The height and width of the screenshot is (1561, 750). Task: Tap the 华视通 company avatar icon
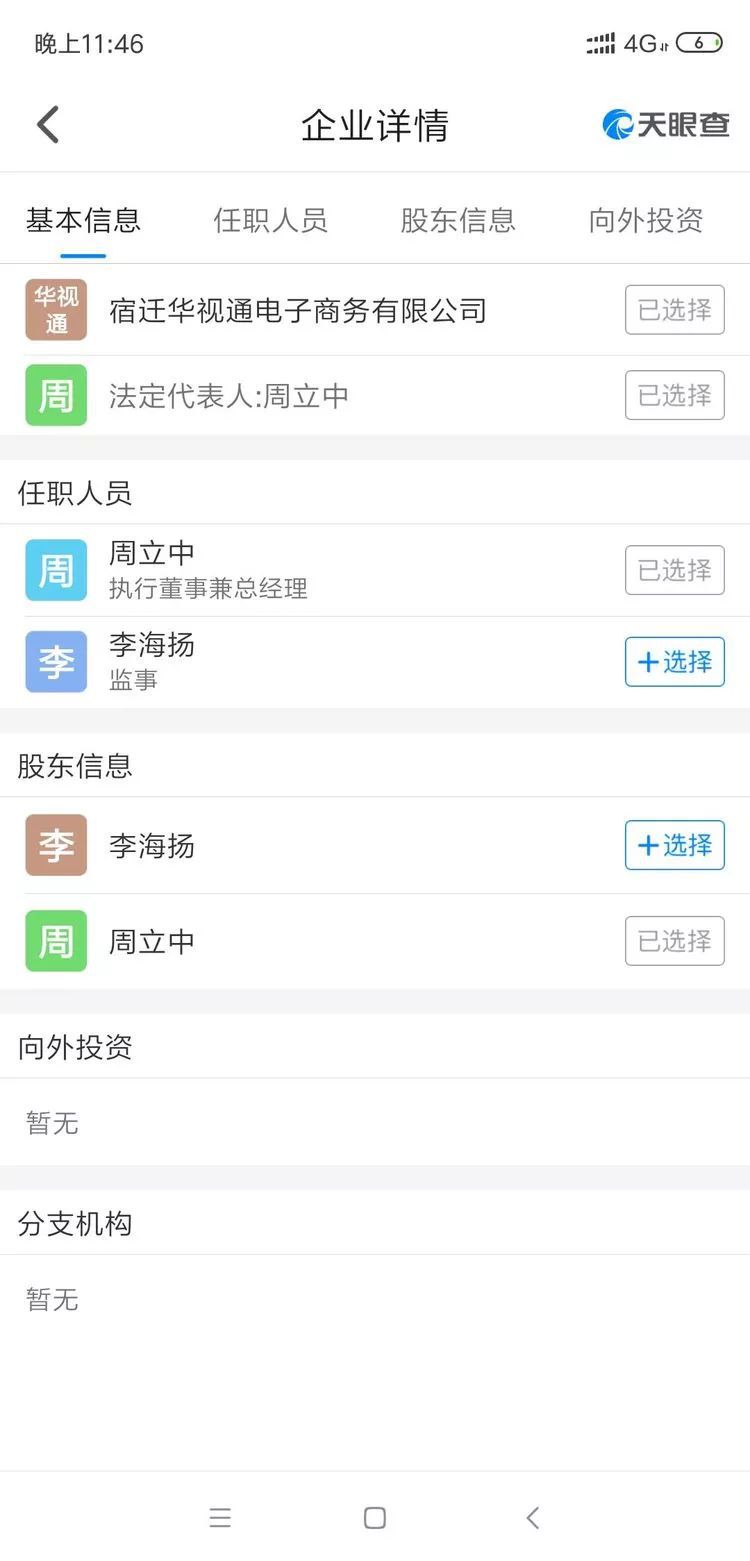(55, 310)
